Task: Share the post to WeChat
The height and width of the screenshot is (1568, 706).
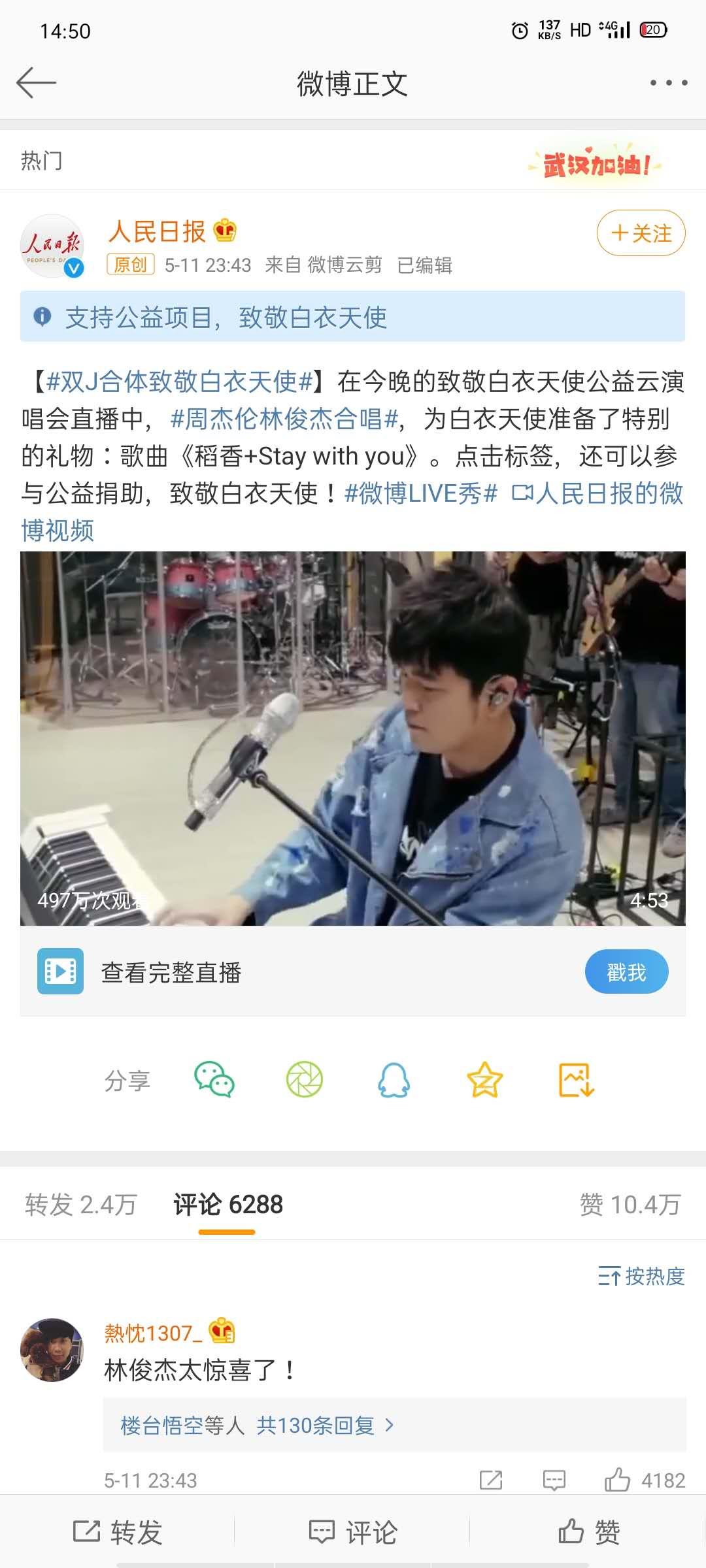Action: (x=214, y=1079)
